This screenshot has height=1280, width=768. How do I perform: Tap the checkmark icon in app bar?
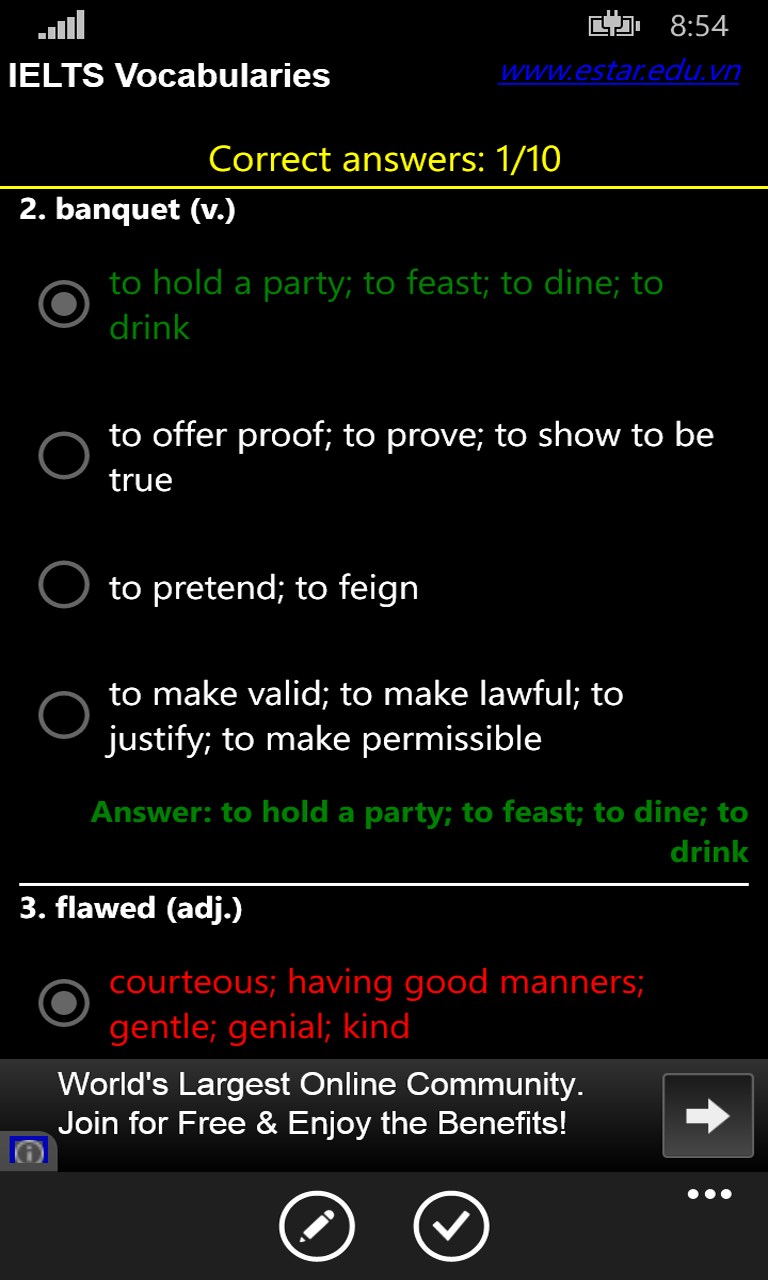point(451,1226)
